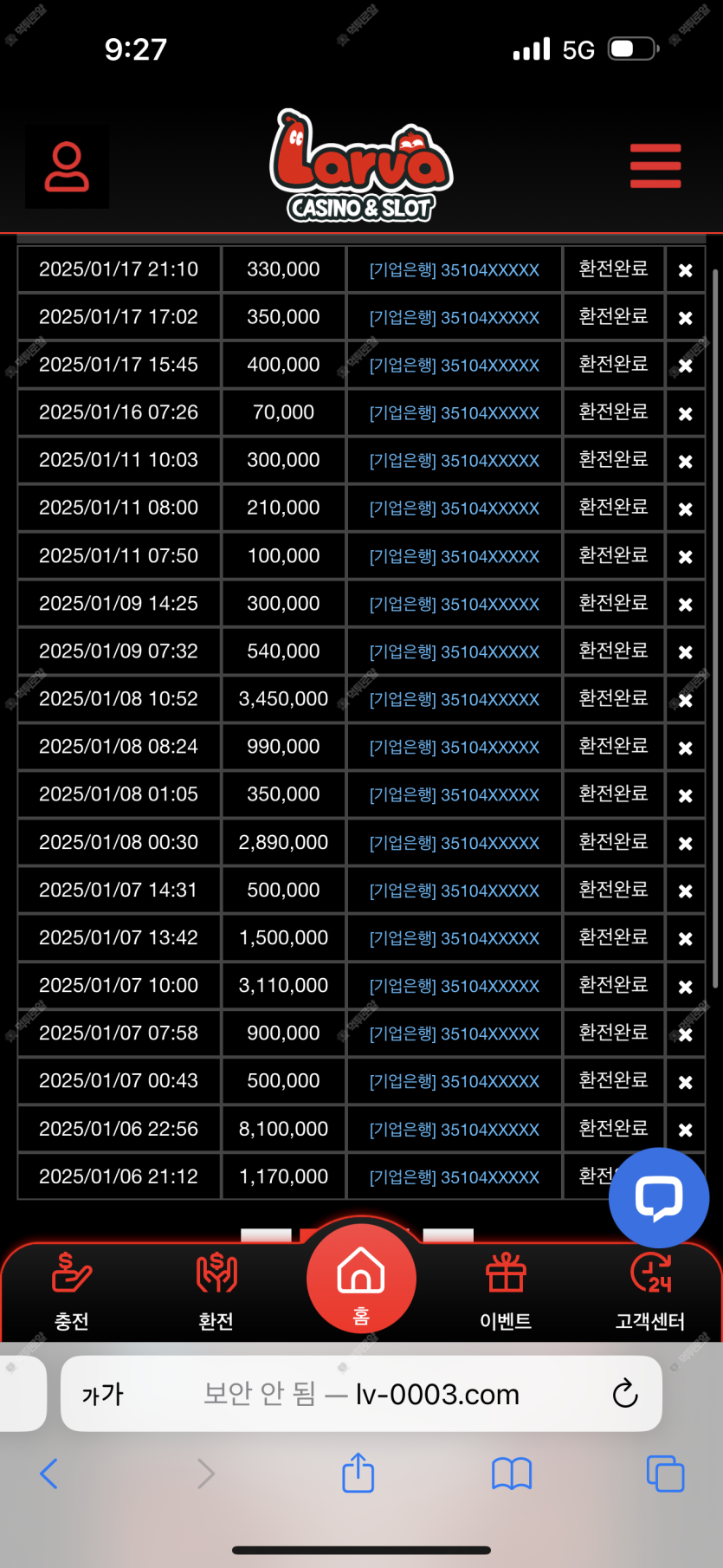Delete the 2025/01/17 21:10 withdrawal record
Image resolution: width=723 pixels, height=1568 pixels.
(685, 270)
